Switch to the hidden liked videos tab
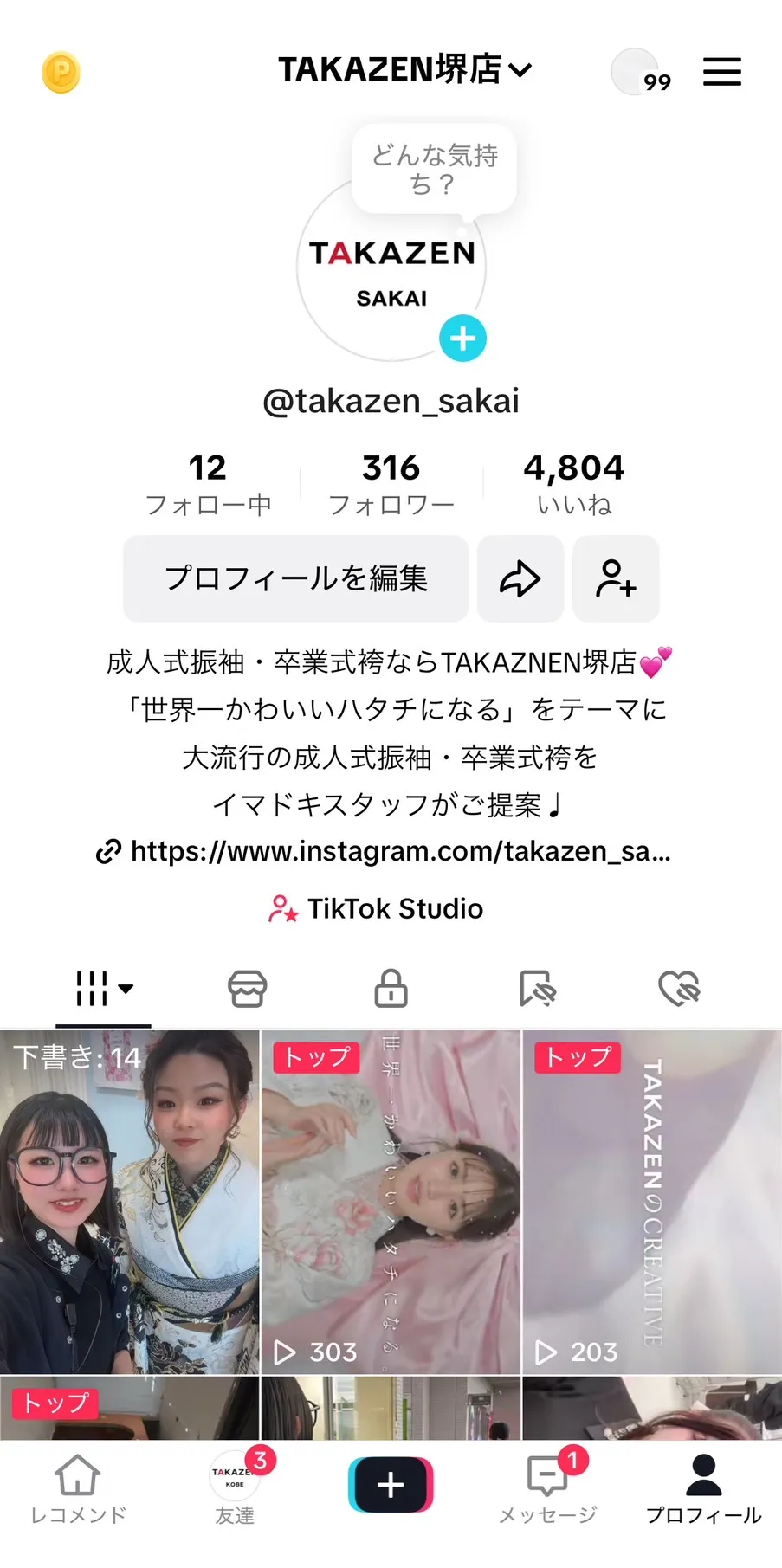Image resolution: width=782 pixels, height=1568 pixels. [x=679, y=989]
